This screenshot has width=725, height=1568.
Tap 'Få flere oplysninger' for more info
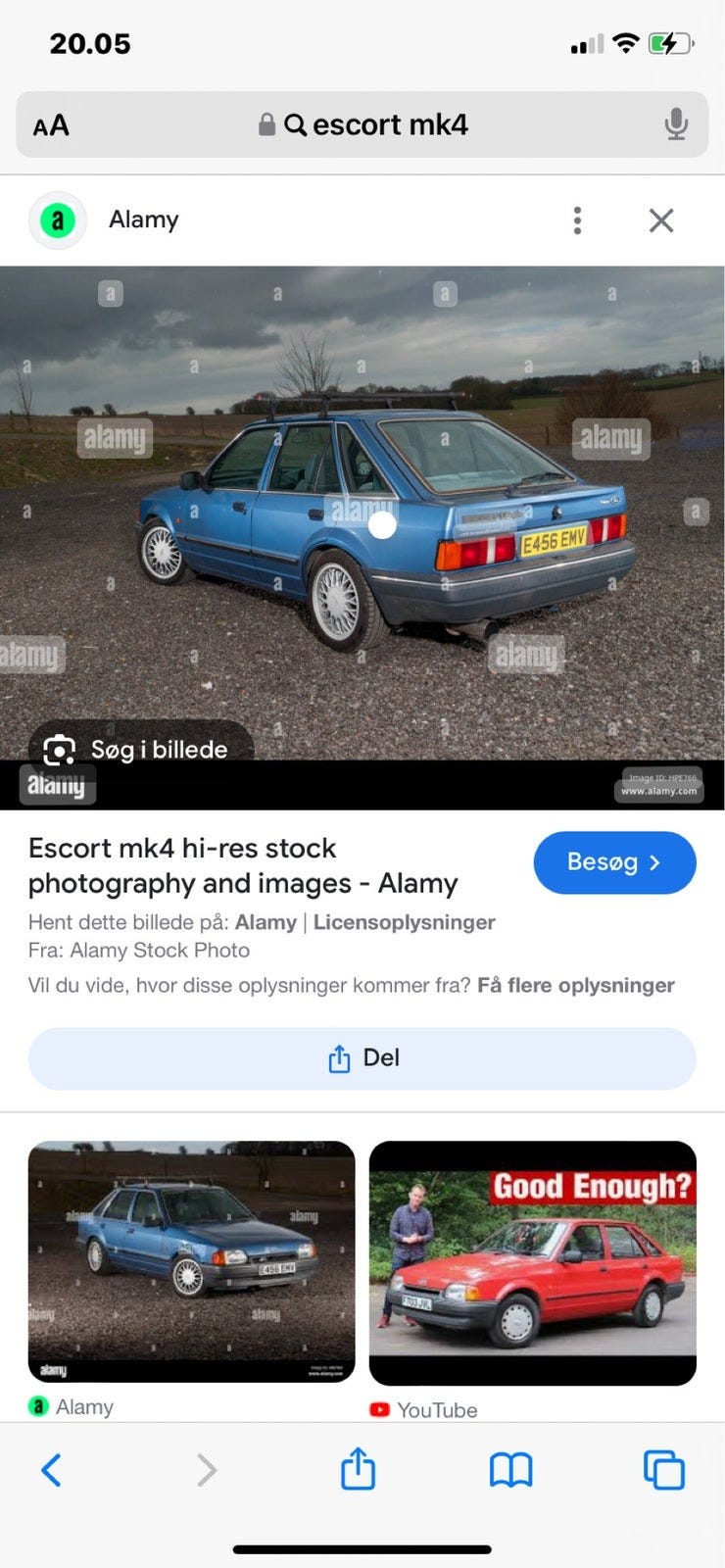(x=576, y=985)
